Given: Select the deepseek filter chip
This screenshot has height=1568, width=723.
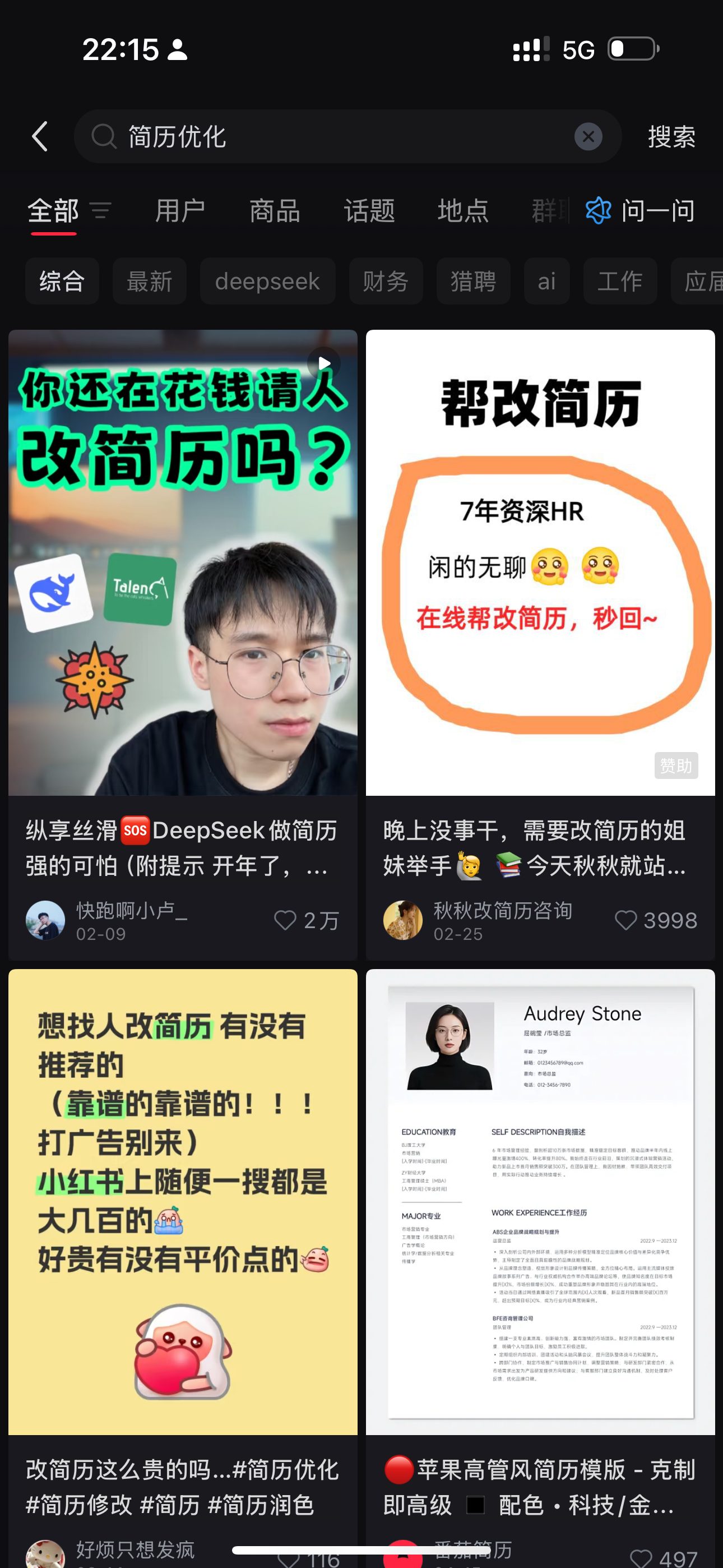Looking at the screenshot, I should tap(267, 281).
